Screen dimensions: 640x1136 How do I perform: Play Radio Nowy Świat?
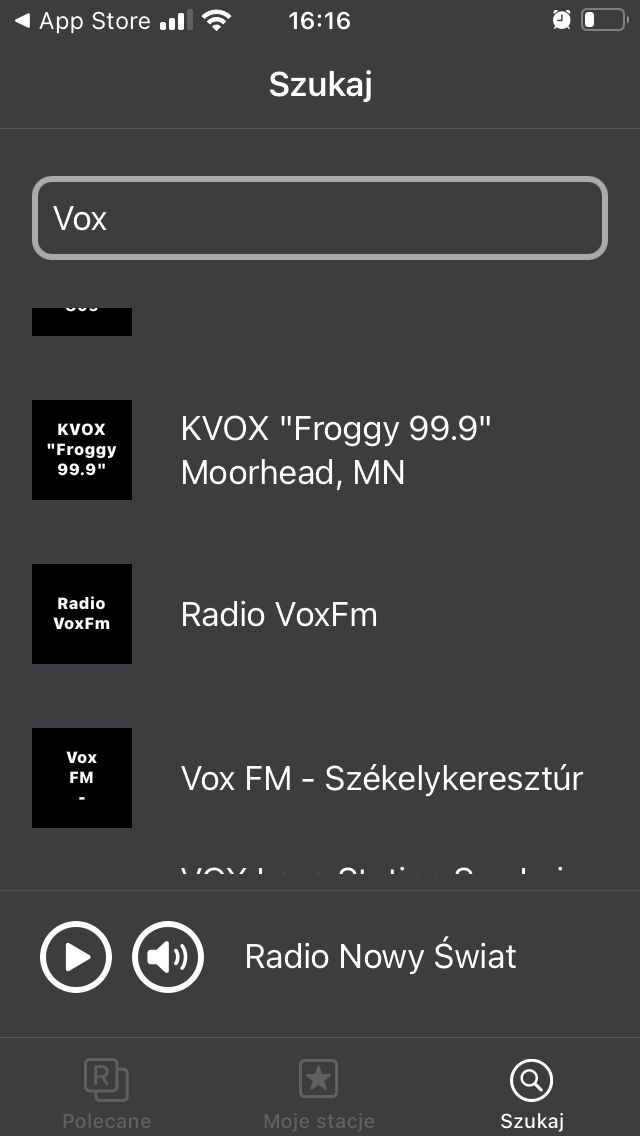coord(76,957)
